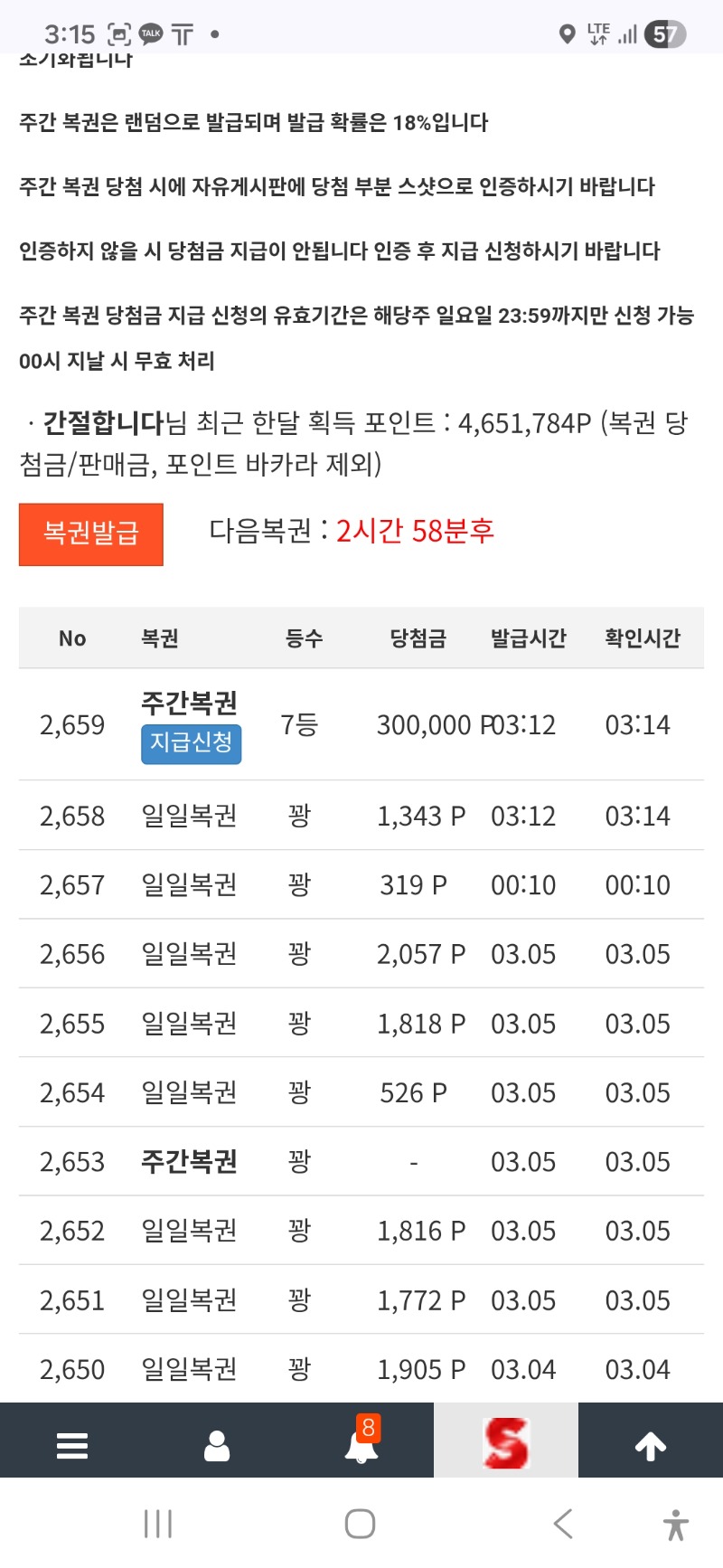Go back with the system back button
723x1568 pixels.
tap(563, 1524)
